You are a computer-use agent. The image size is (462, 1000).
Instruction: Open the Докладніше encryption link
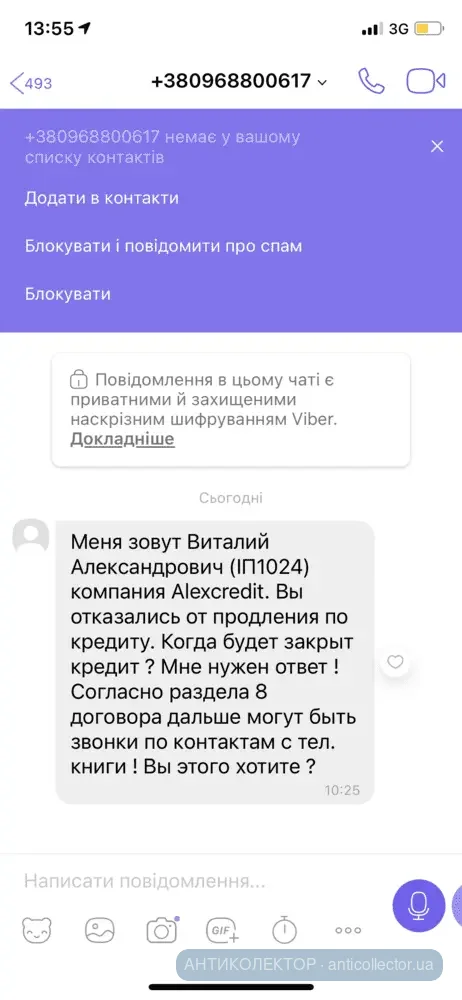[x=122, y=439]
